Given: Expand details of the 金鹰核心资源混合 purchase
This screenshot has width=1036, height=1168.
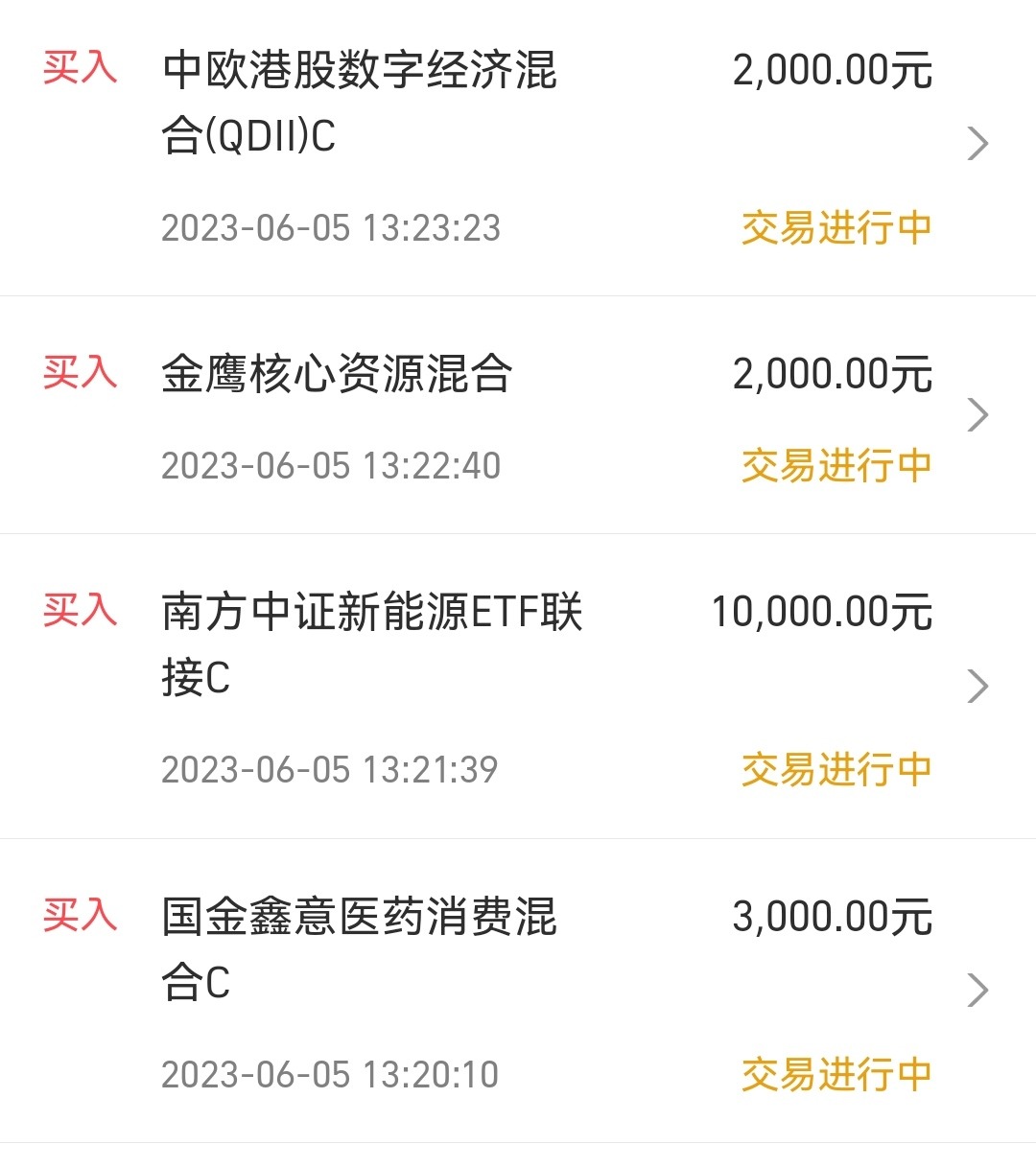Looking at the screenshot, I should [978, 414].
